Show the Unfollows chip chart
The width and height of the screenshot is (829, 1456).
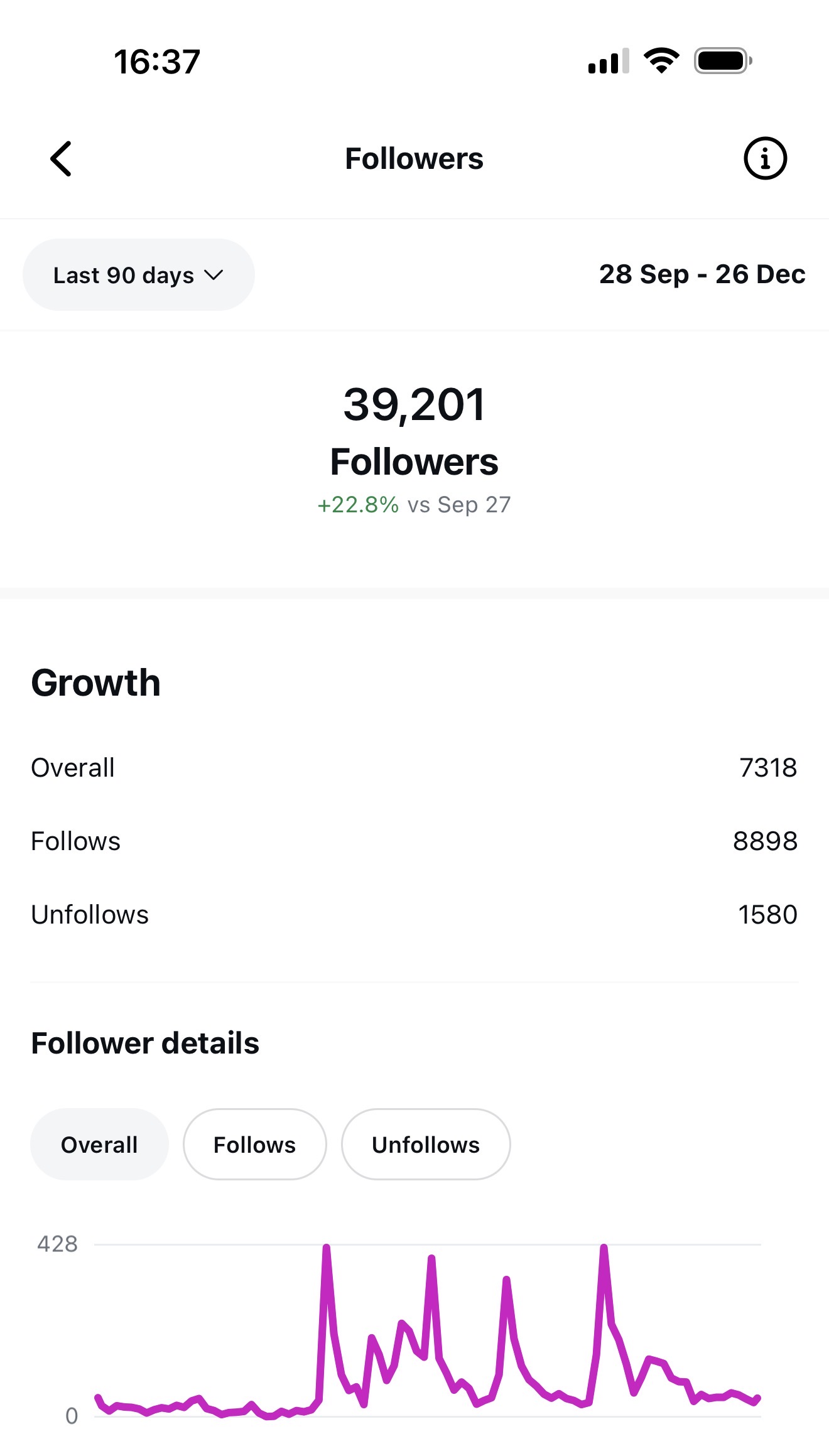[426, 1145]
